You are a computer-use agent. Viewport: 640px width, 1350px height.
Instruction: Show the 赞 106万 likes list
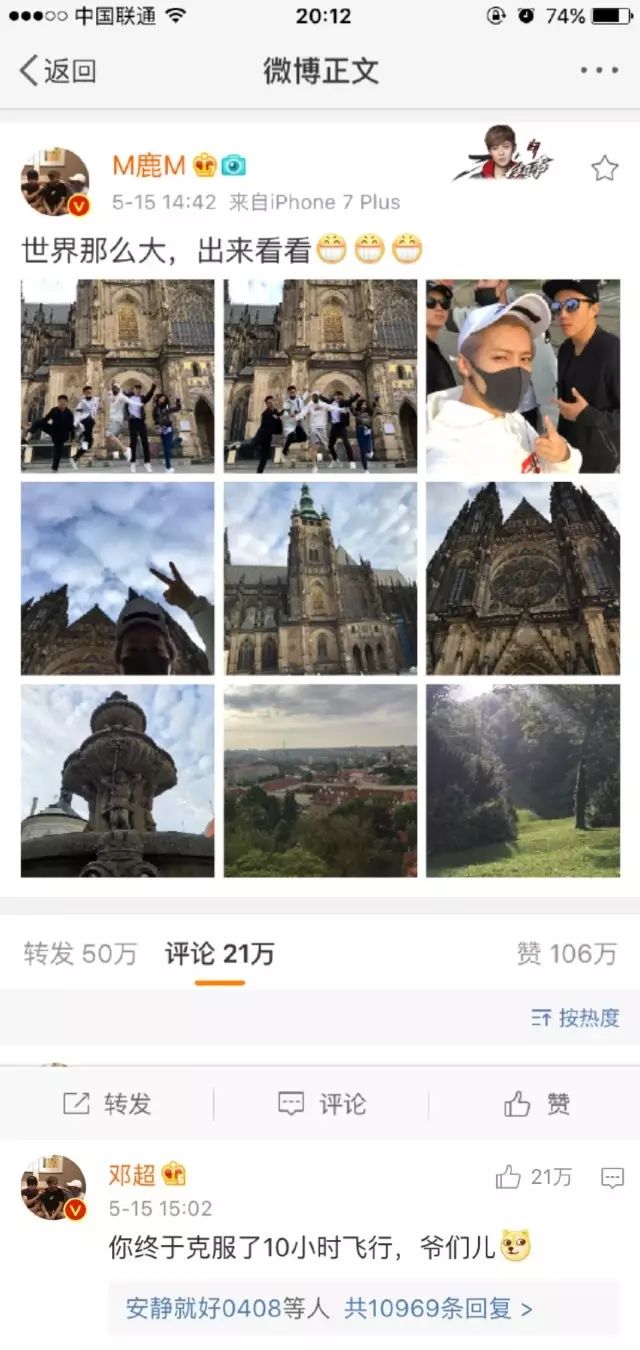566,954
